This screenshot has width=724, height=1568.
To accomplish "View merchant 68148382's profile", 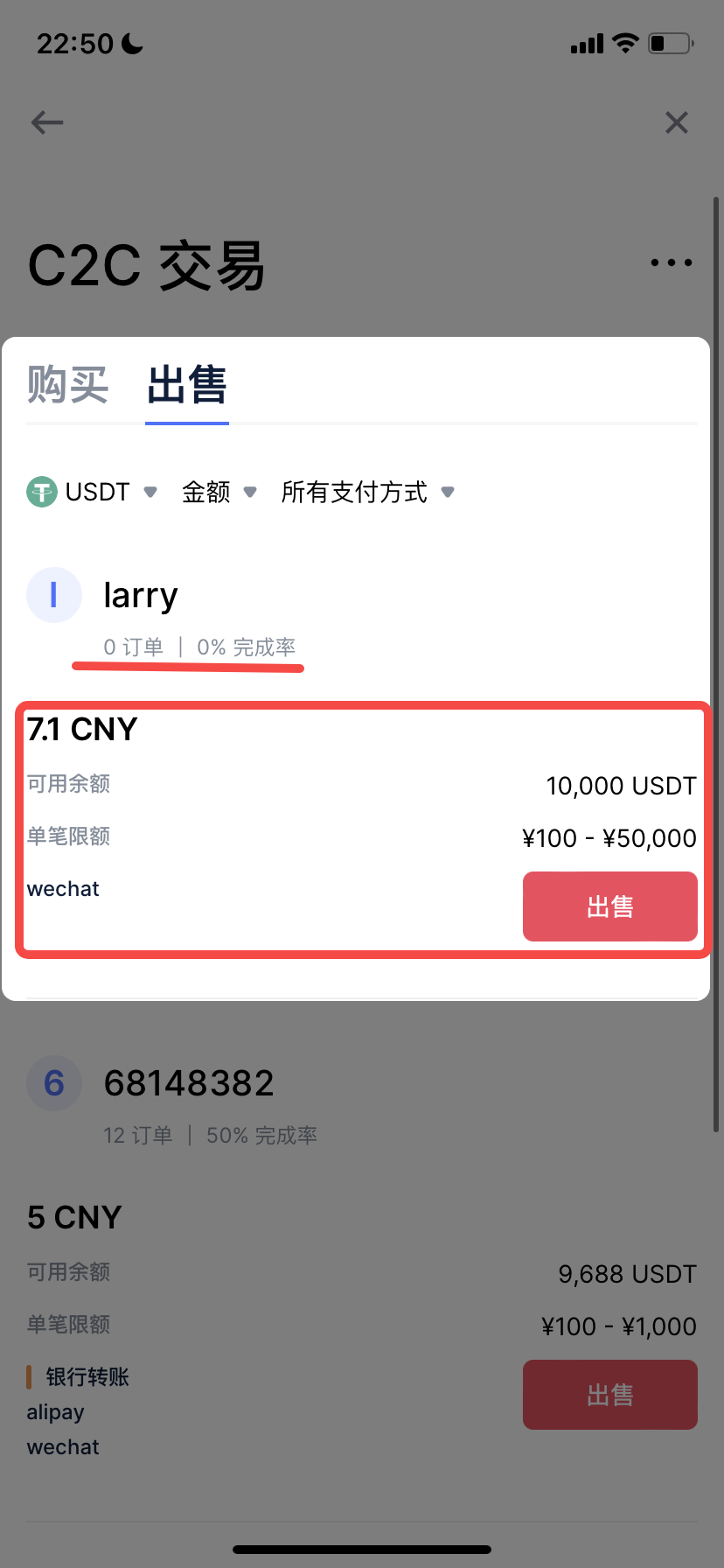I will tap(188, 1083).
